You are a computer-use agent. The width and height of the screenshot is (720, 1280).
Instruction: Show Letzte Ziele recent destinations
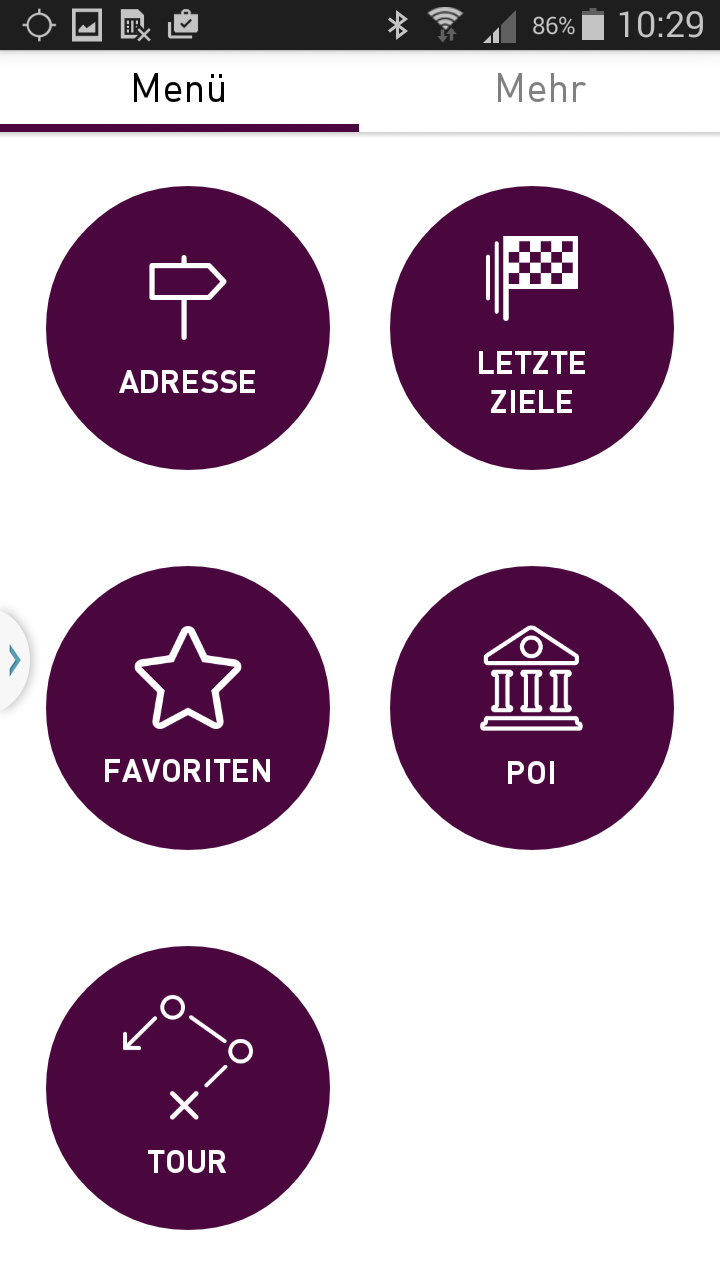[x=532, y=328]
